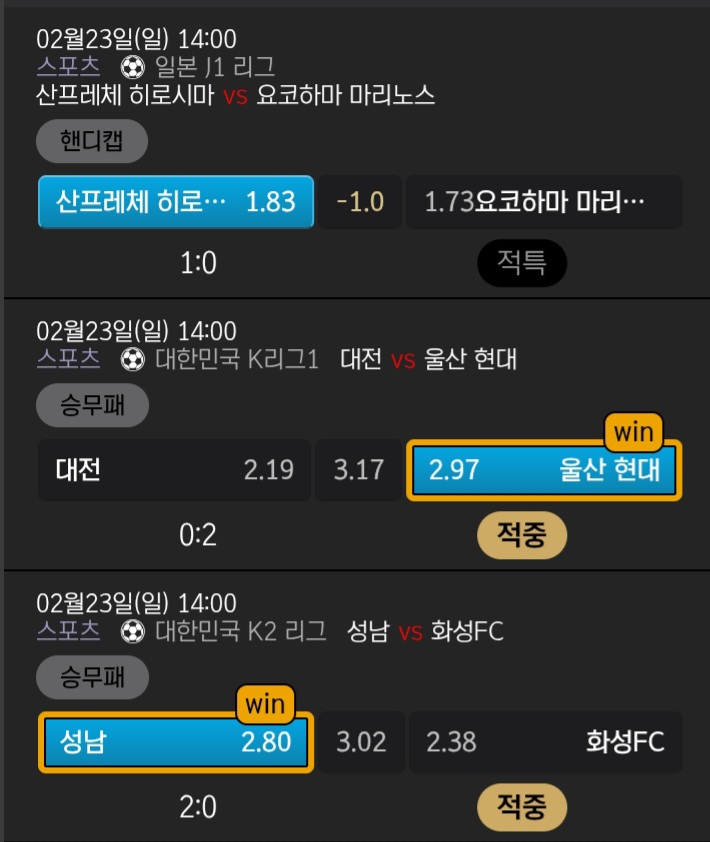Image resolution: width=710 pixels, height=842 pixels.
Task: Select 화성FC odds 2.38
Action: tap(545, 742)
